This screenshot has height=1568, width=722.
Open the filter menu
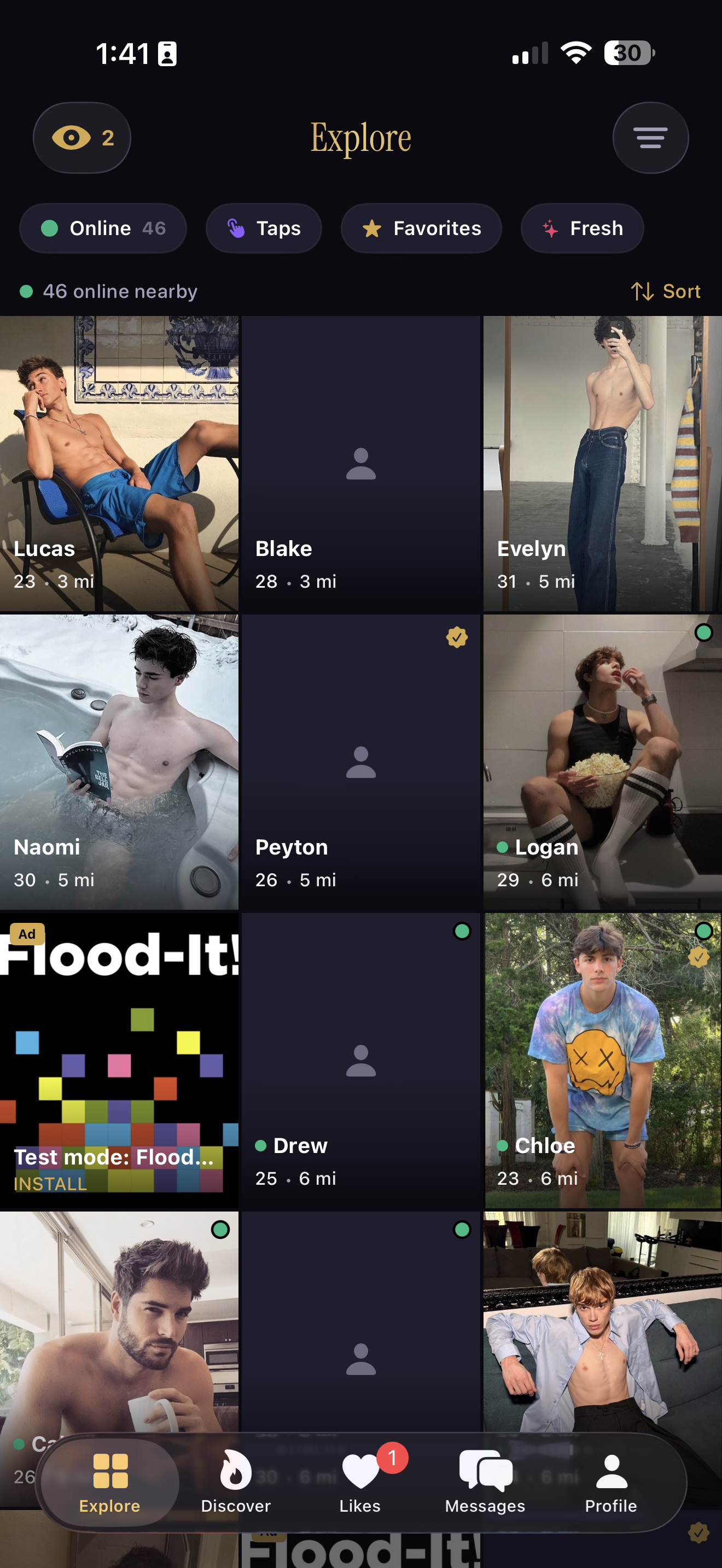(650, 138)
